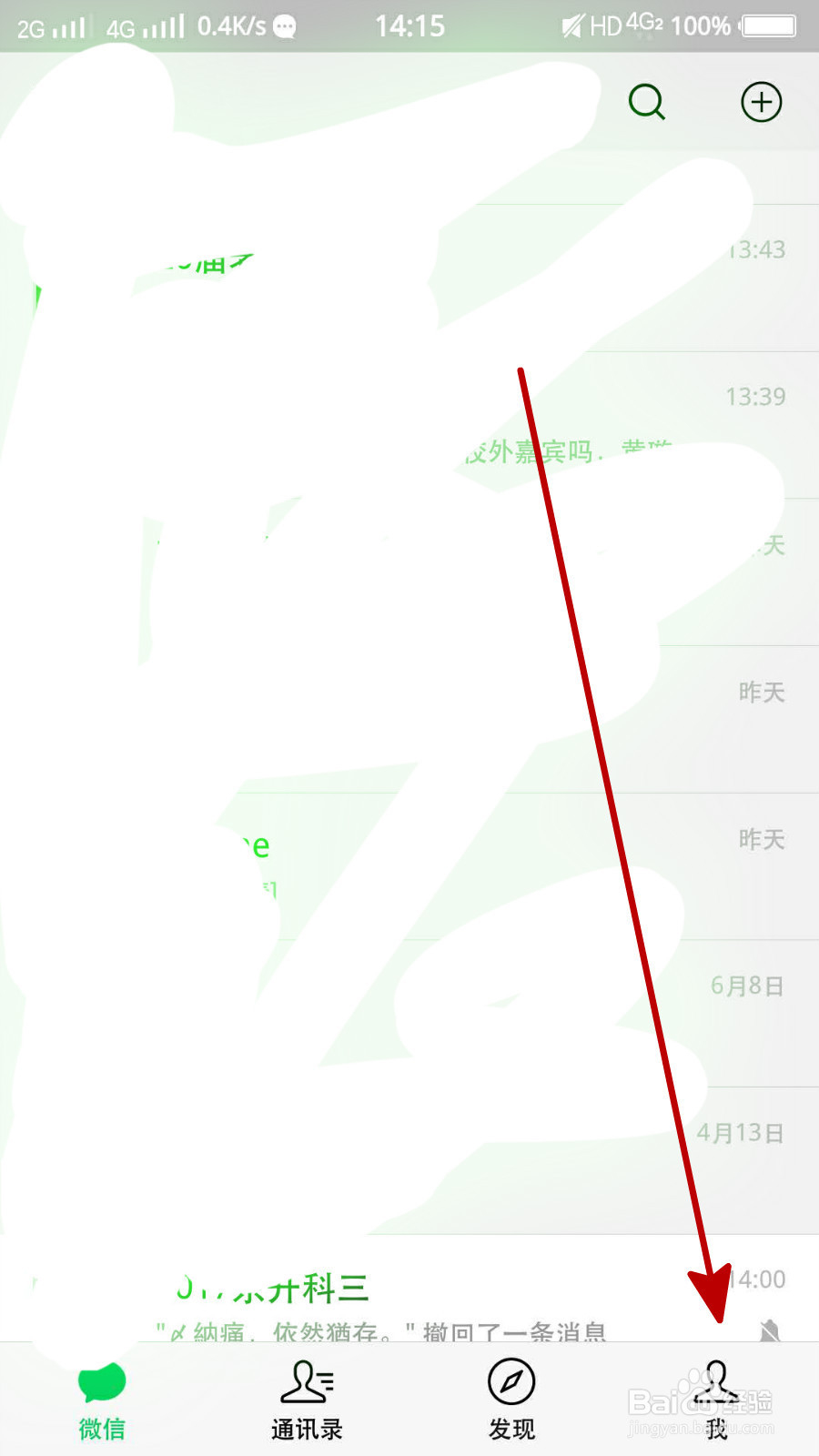
Task: Switch to the 发现 tab
Action: point(511,1401)
